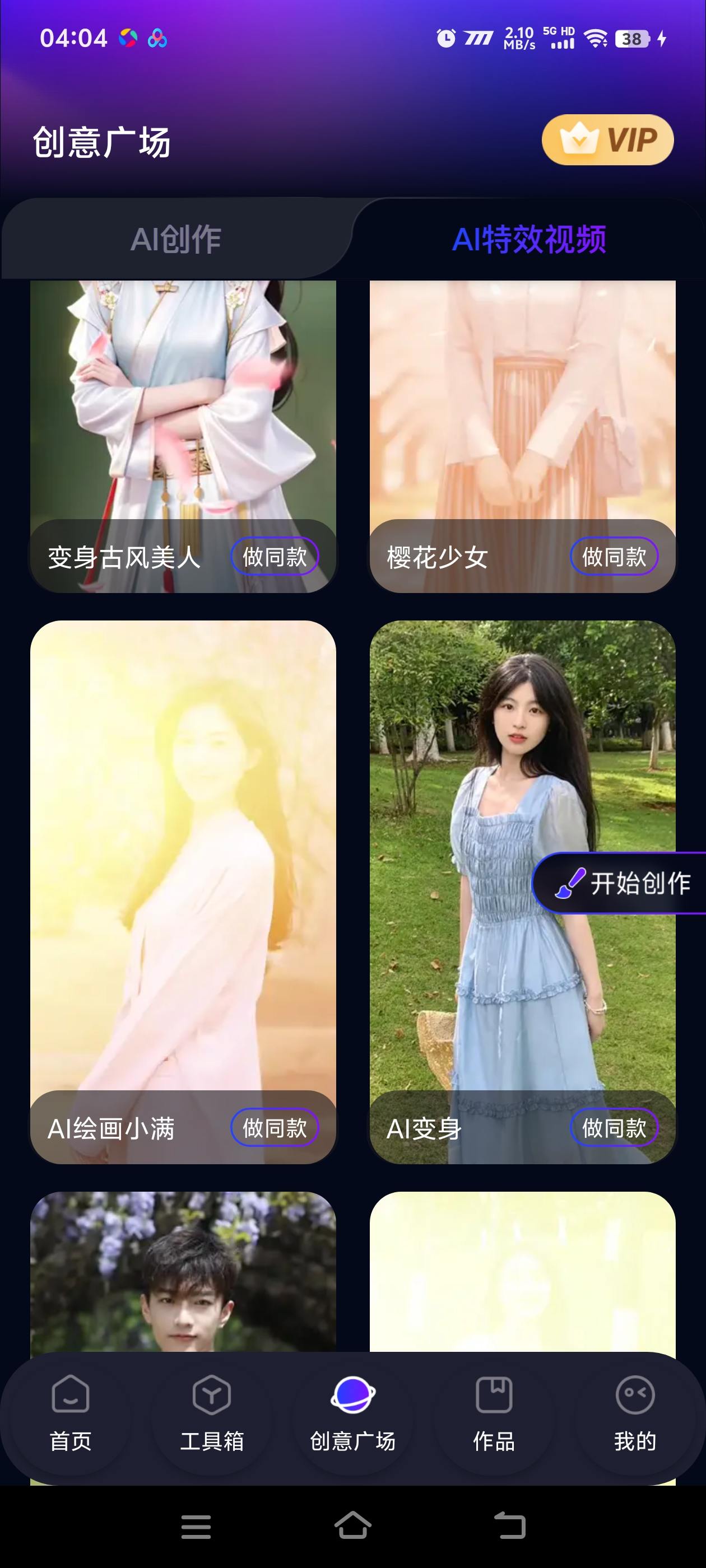This screenshot has width=706, height=1568.
Task: Tap the battery indicator showing 38
Action: click(630, 38)
